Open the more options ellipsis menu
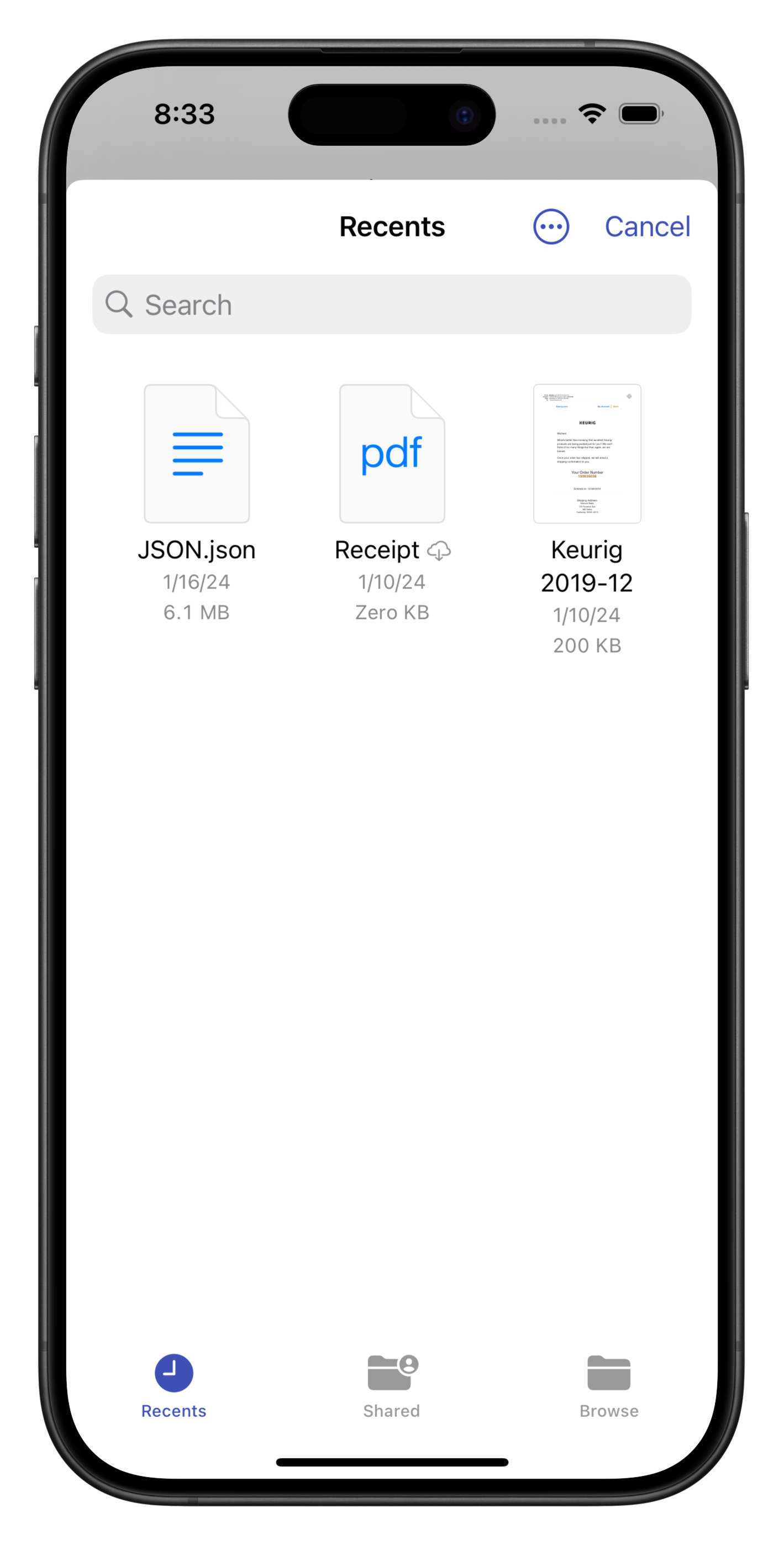Viewport: 784px width, 1545px height. (x=551, y=227)
